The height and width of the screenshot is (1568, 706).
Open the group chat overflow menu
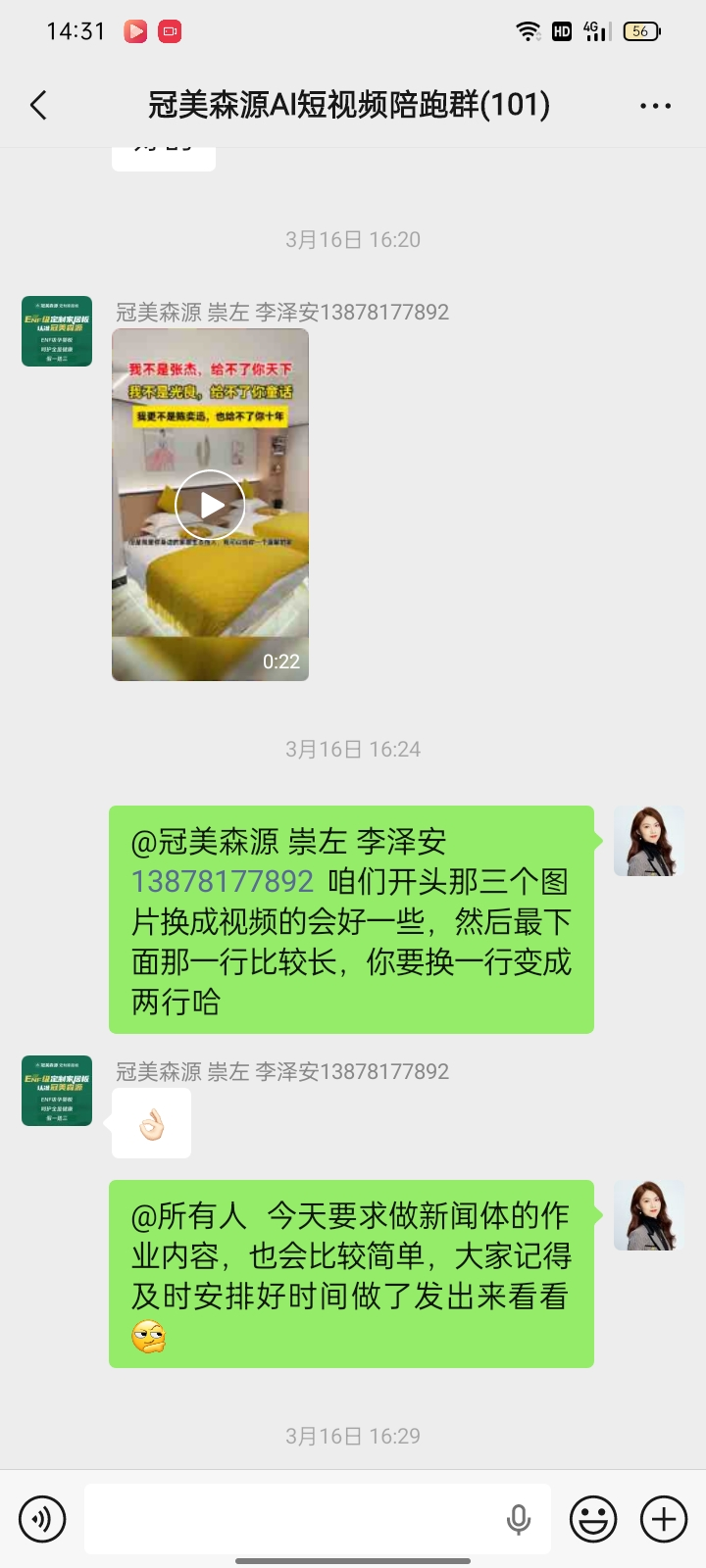pos(655,106)
